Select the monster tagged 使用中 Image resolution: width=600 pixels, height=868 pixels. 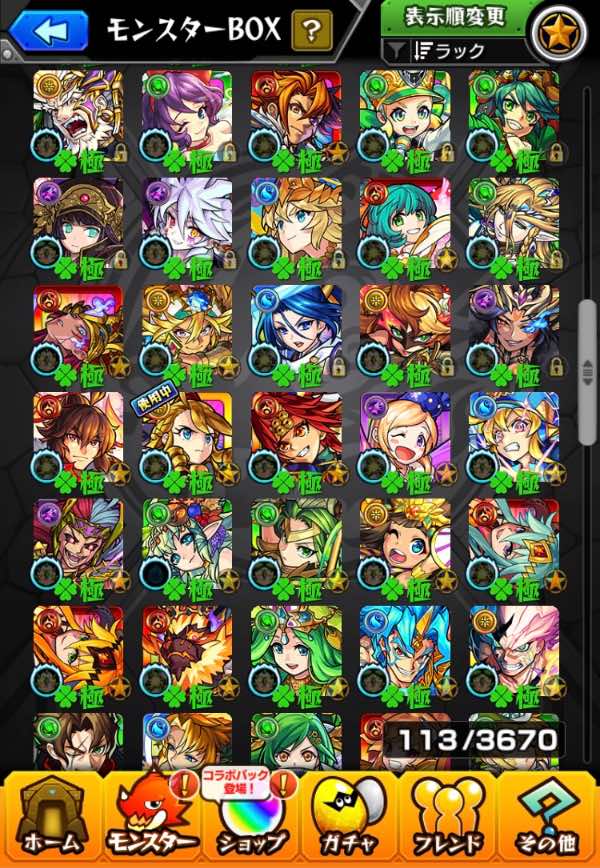pyautogui.click(x=186, y=435)
